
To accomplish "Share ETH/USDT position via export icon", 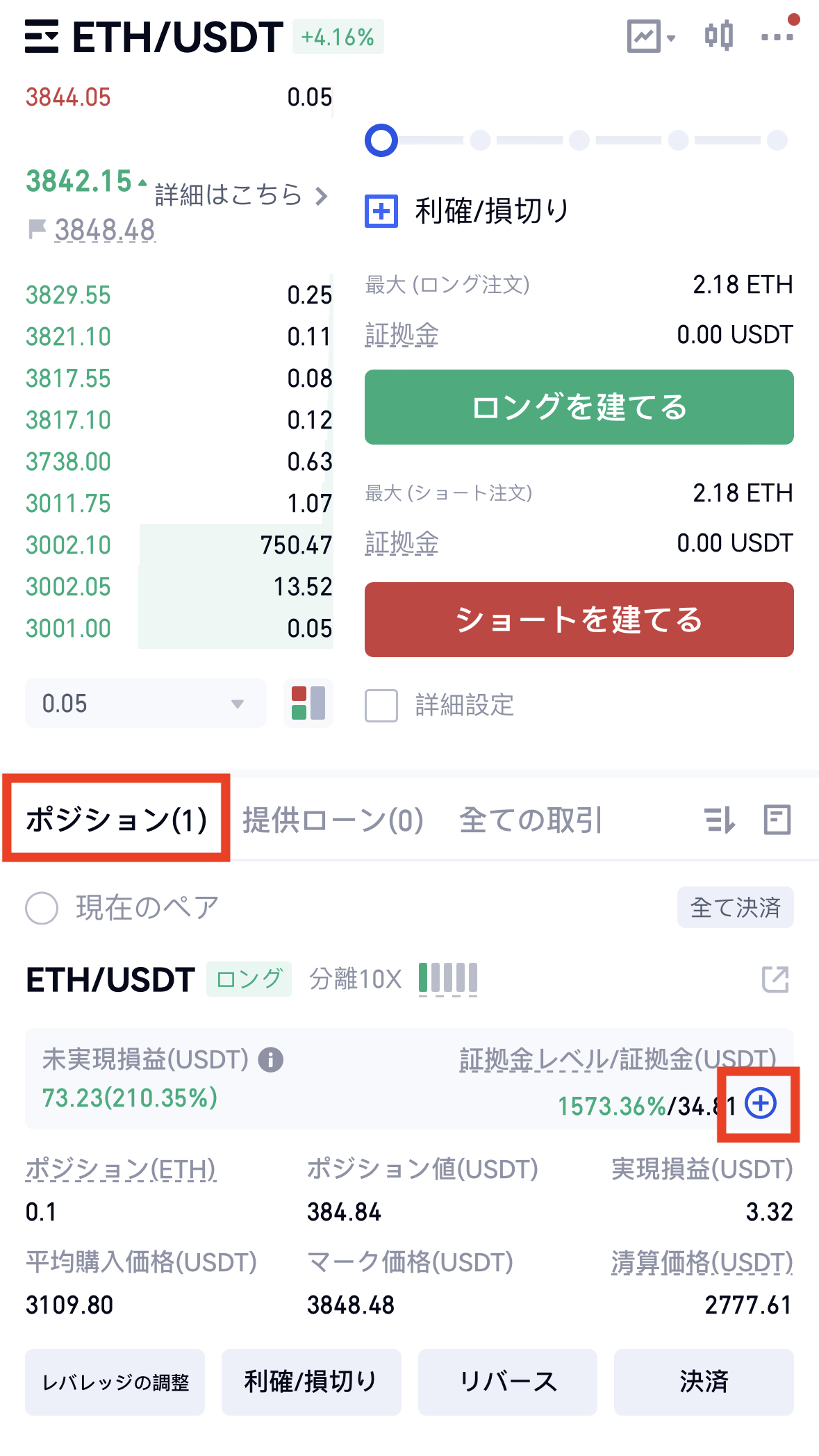I will point(775,979).
